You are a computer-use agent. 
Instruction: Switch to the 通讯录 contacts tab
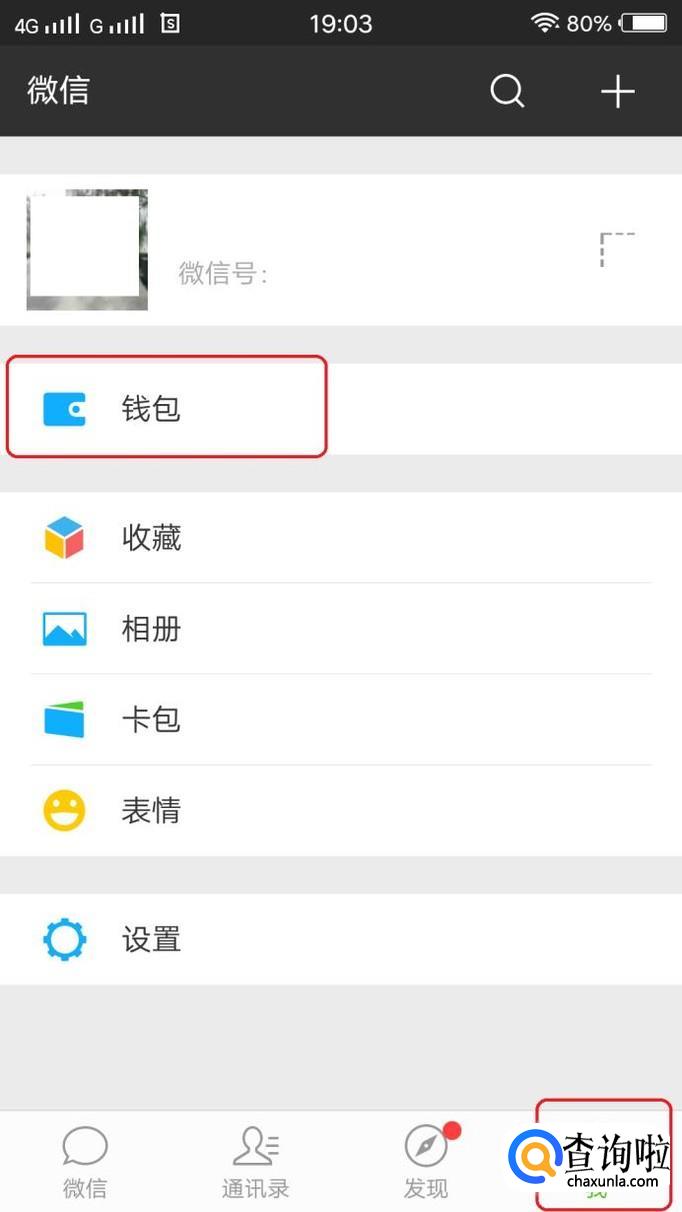(255, 1162)
